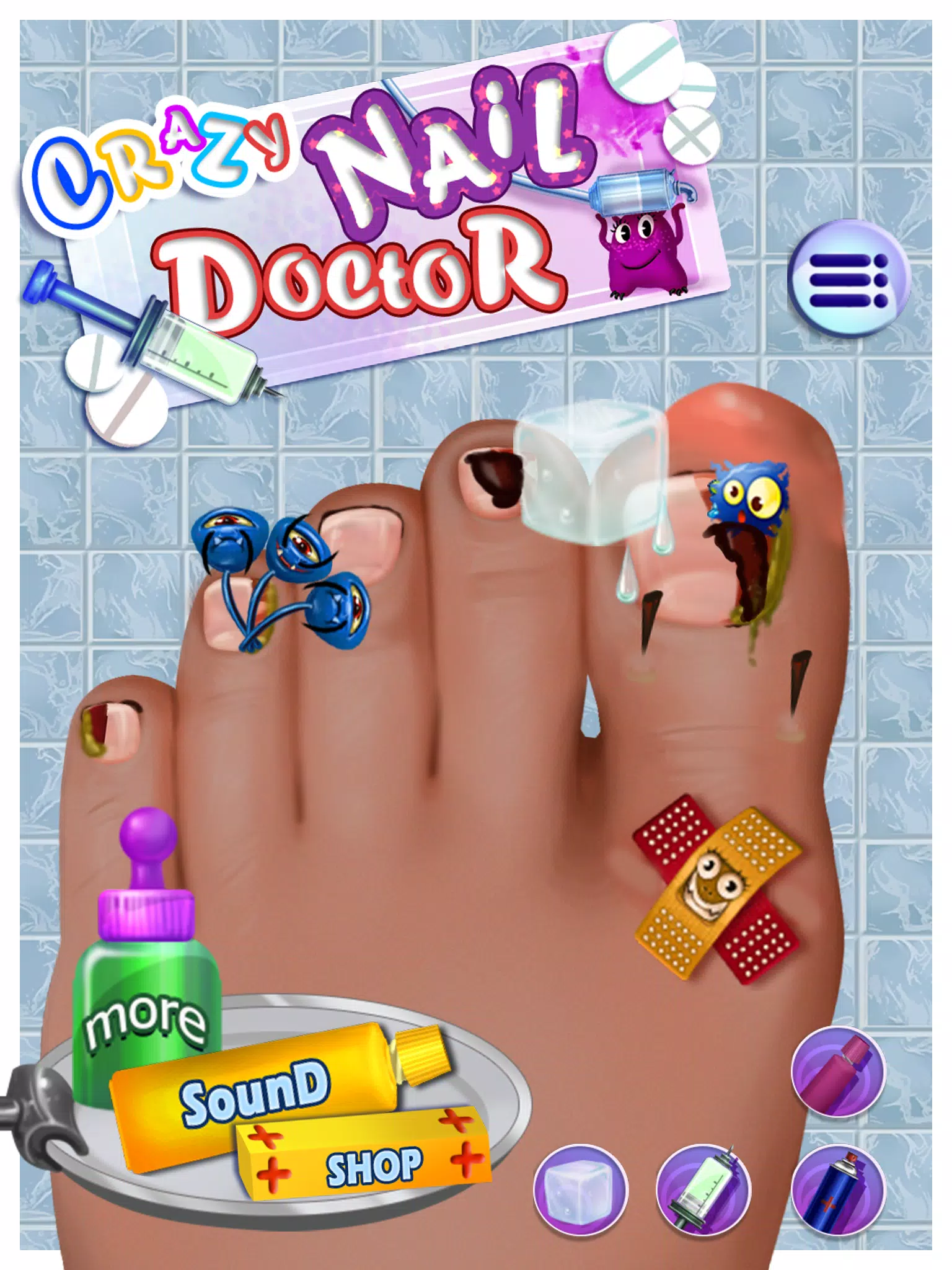Open the Shop box
Image resolution: width=952 pixels, height=1270 pixels.
[x=372, y=1166]
